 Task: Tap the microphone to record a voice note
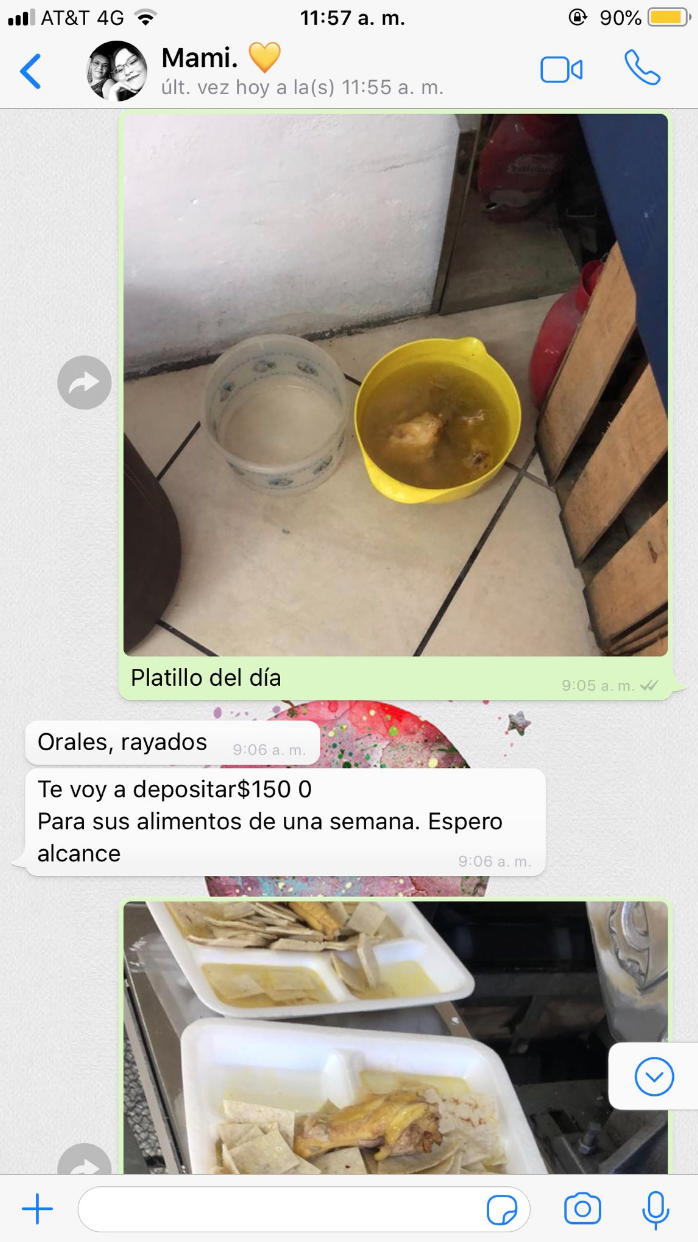655,1210
